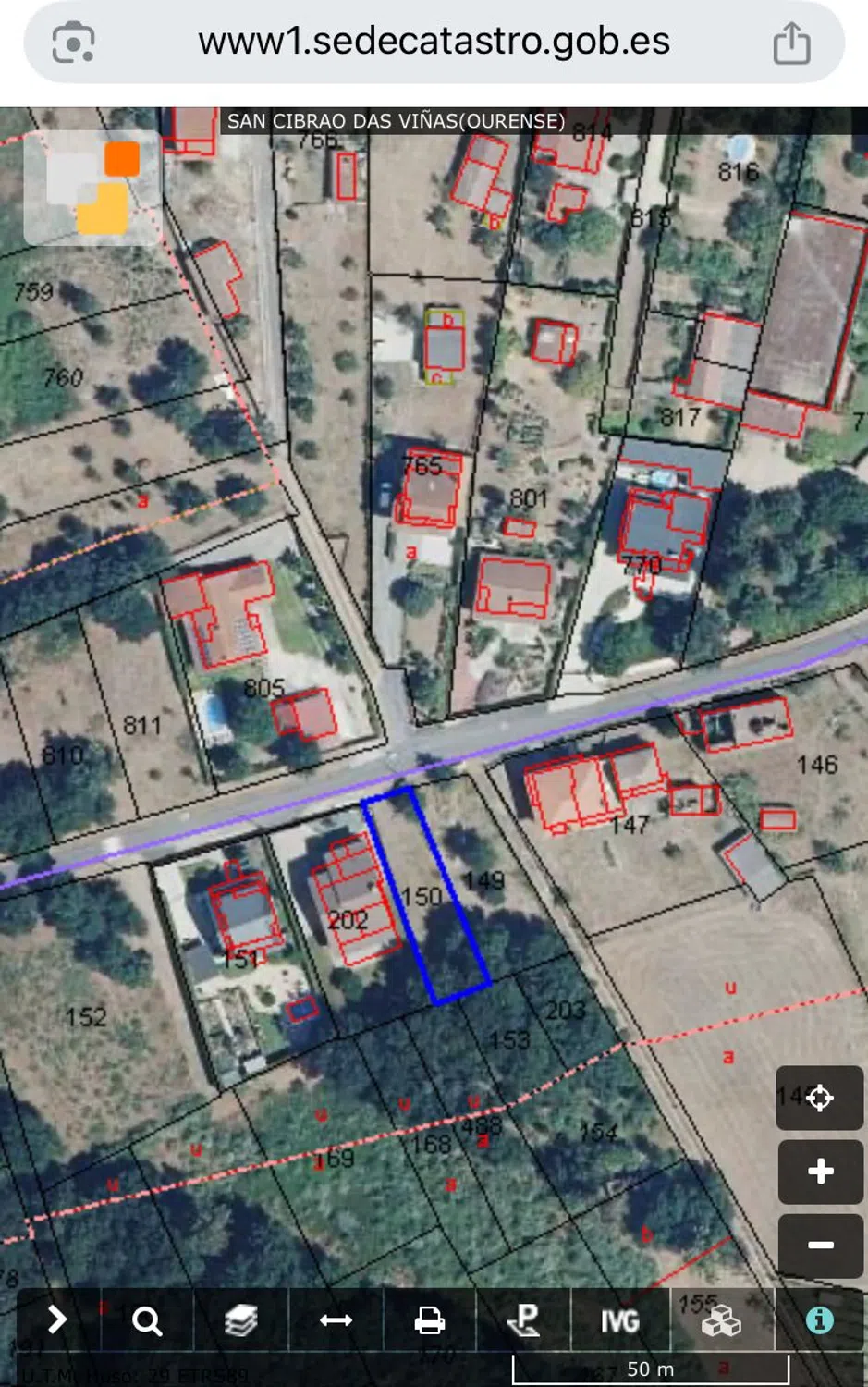Open the parcel P tool
This screenshot has height=1387, width=868.
pyautogui.click(x=524, y=1320)
